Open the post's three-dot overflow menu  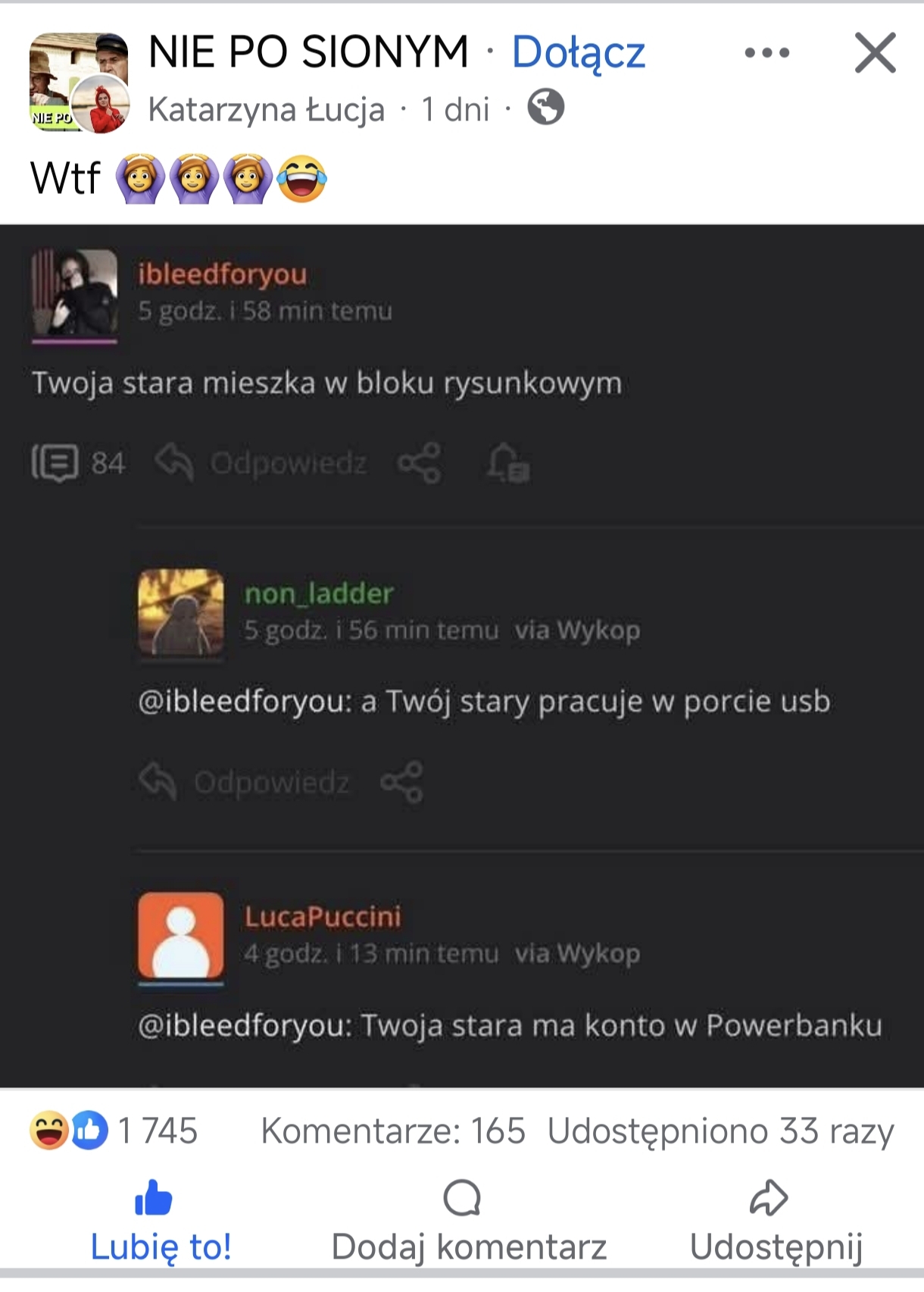point(766,53)
